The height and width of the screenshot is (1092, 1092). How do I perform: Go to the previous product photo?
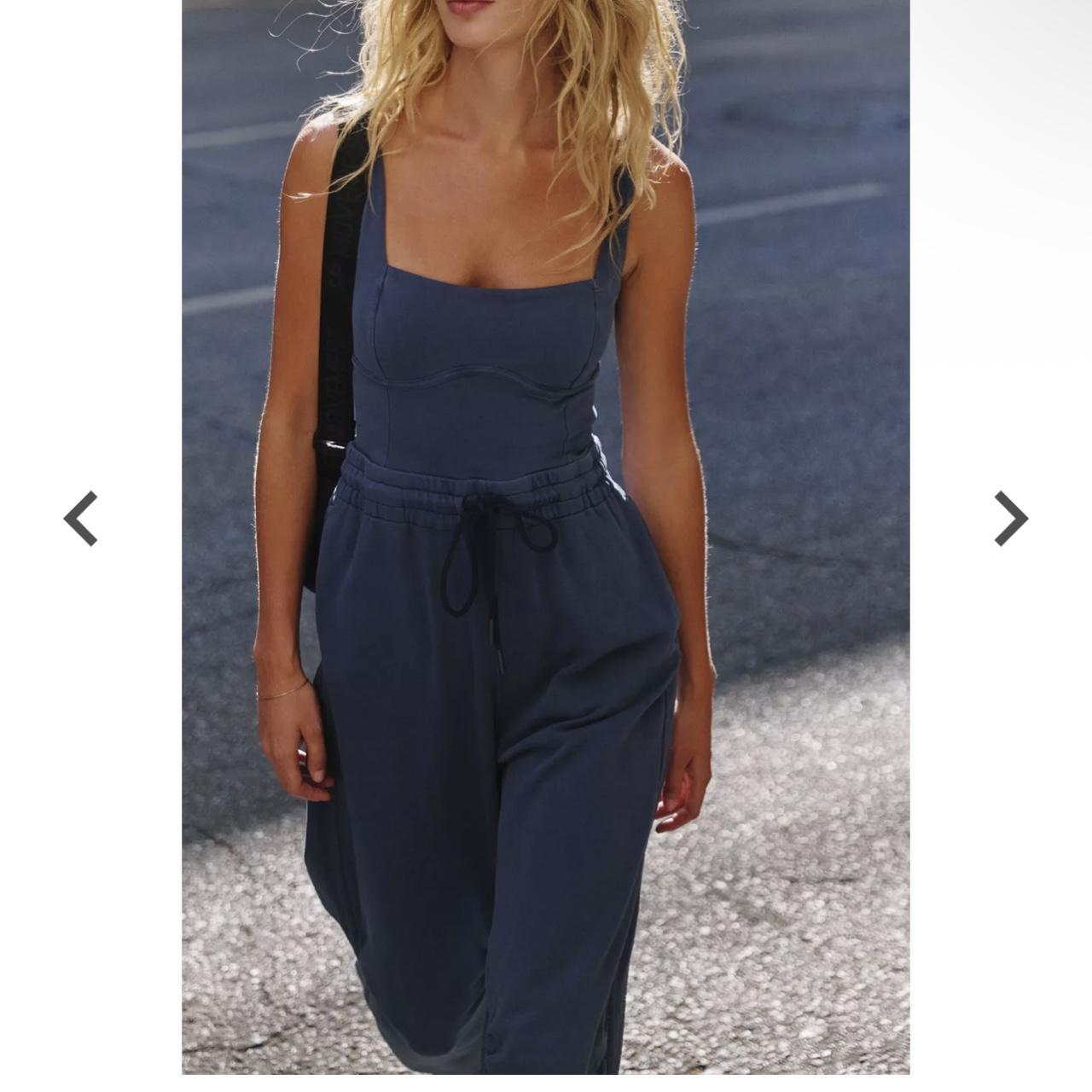[81, 518]
